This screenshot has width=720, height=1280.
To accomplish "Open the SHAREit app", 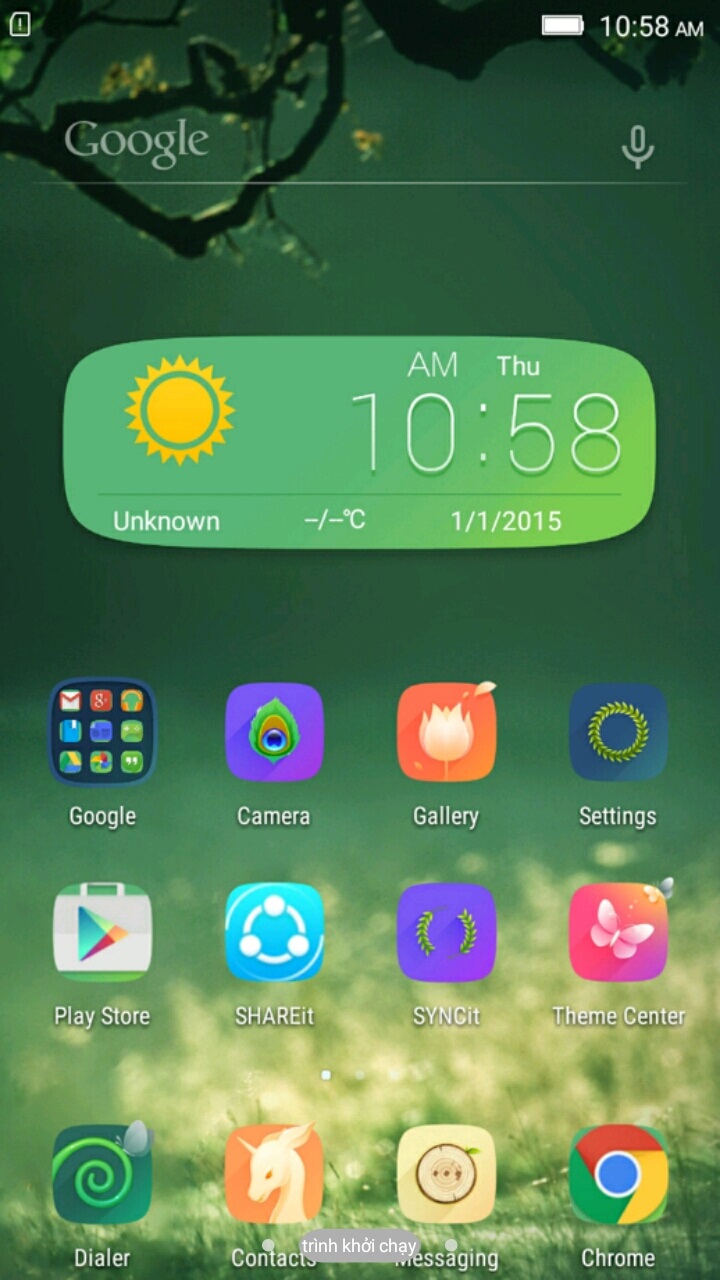I will 274,932.
